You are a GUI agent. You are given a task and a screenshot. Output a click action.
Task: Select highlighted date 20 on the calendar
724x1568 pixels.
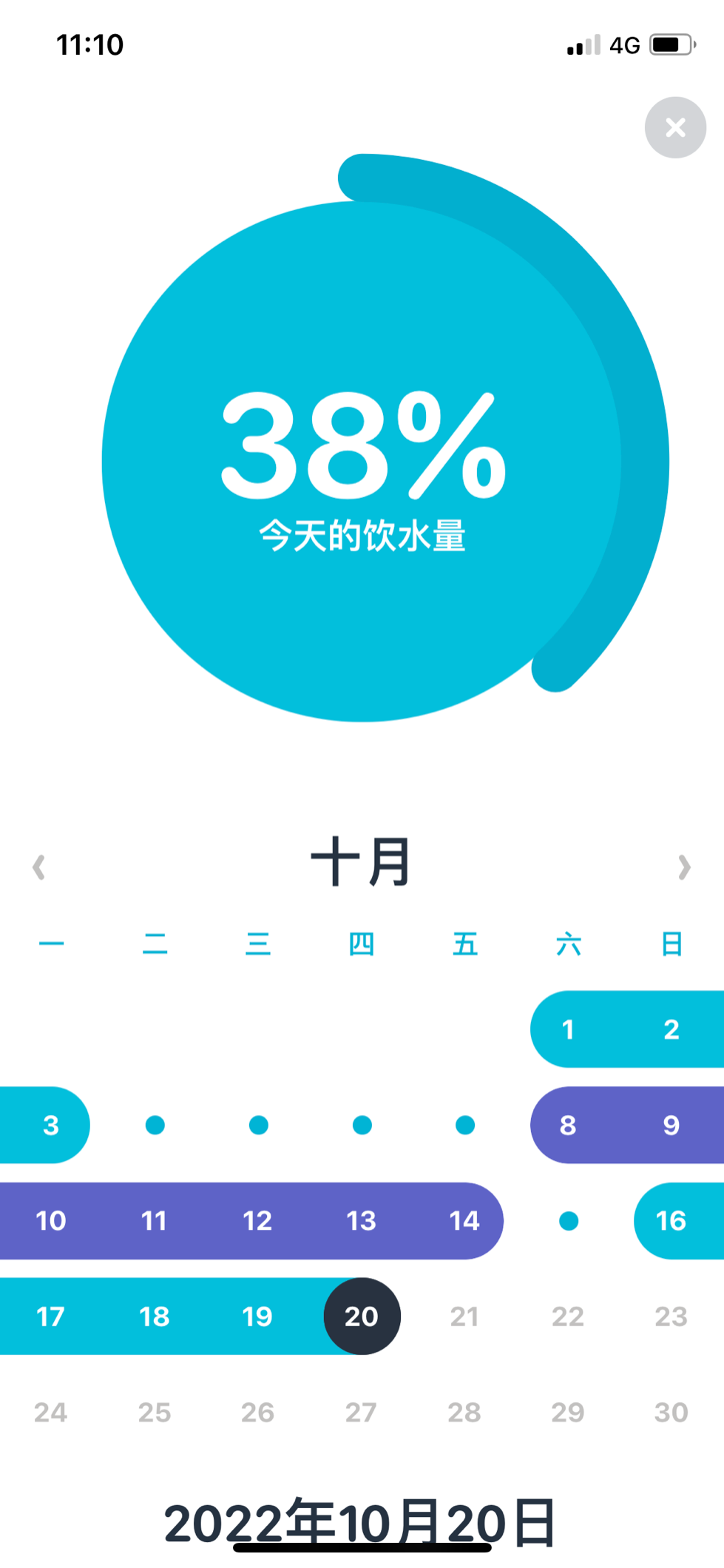(x=362, y=1316)
